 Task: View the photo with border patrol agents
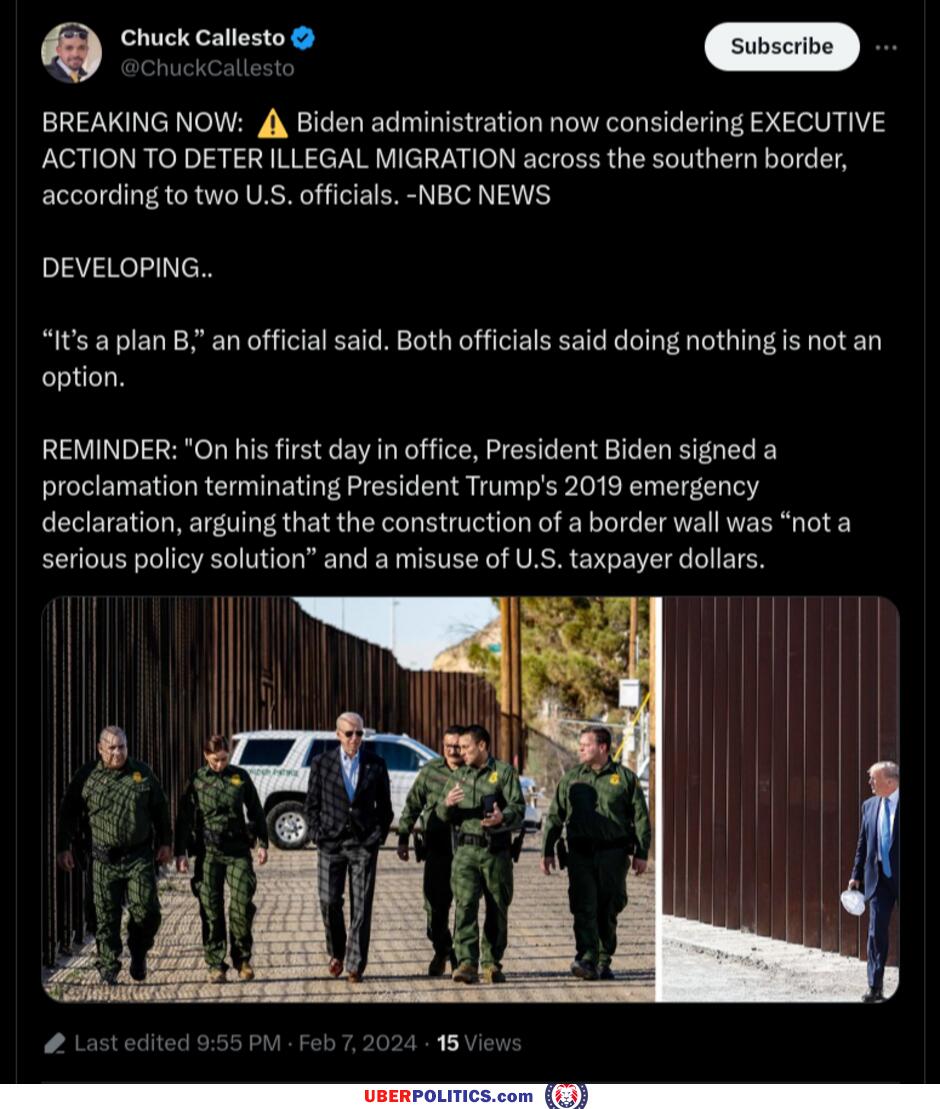tap(348, 798)
